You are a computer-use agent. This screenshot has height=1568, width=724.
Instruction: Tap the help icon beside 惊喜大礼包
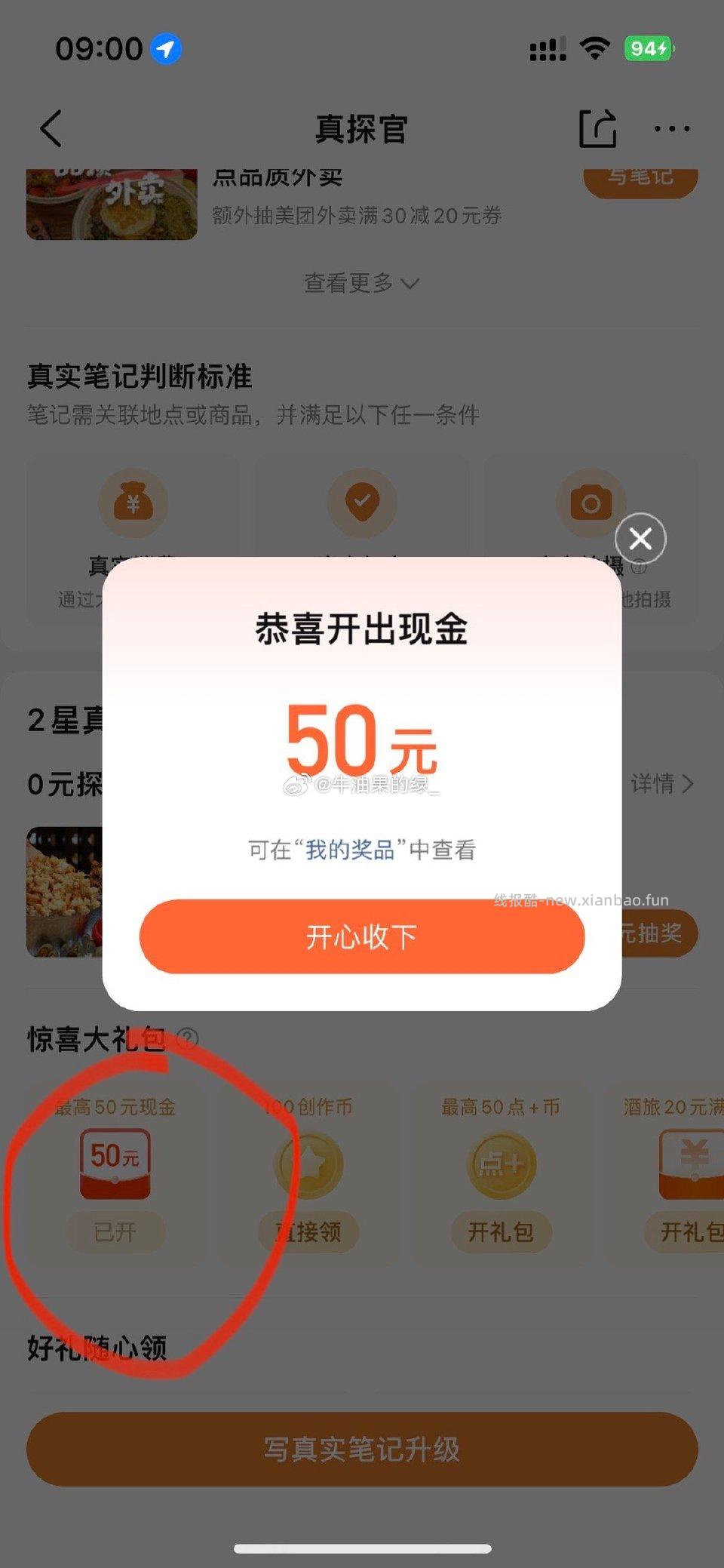[188, 1038]
